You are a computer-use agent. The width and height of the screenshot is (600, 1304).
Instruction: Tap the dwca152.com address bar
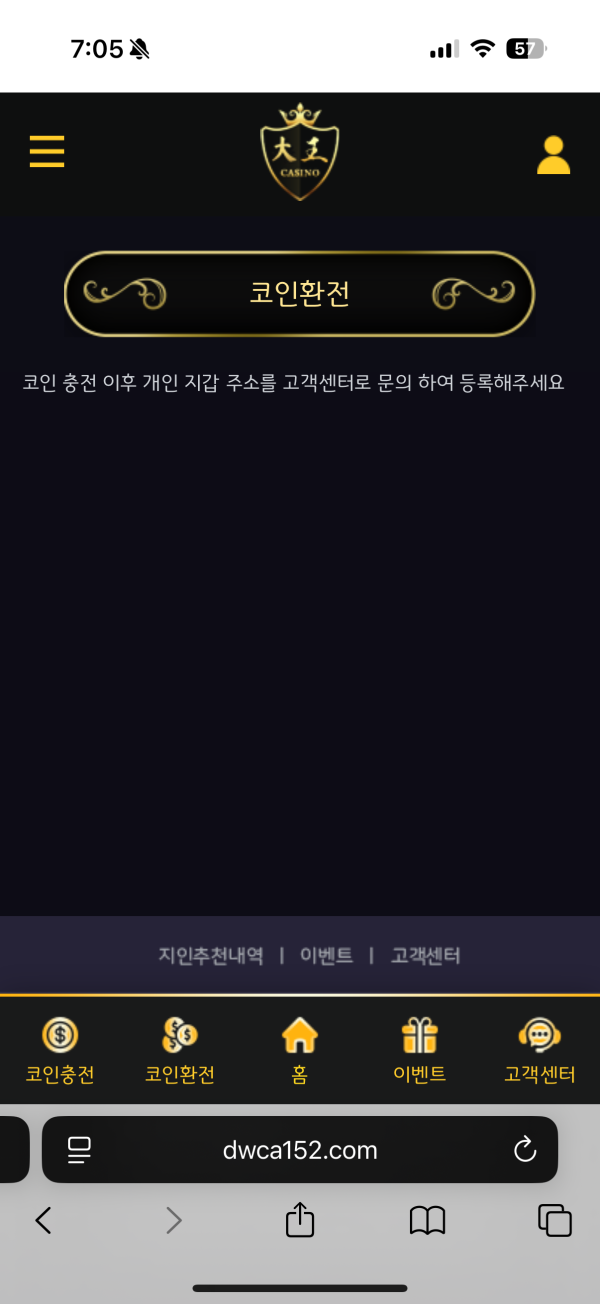300,1150
